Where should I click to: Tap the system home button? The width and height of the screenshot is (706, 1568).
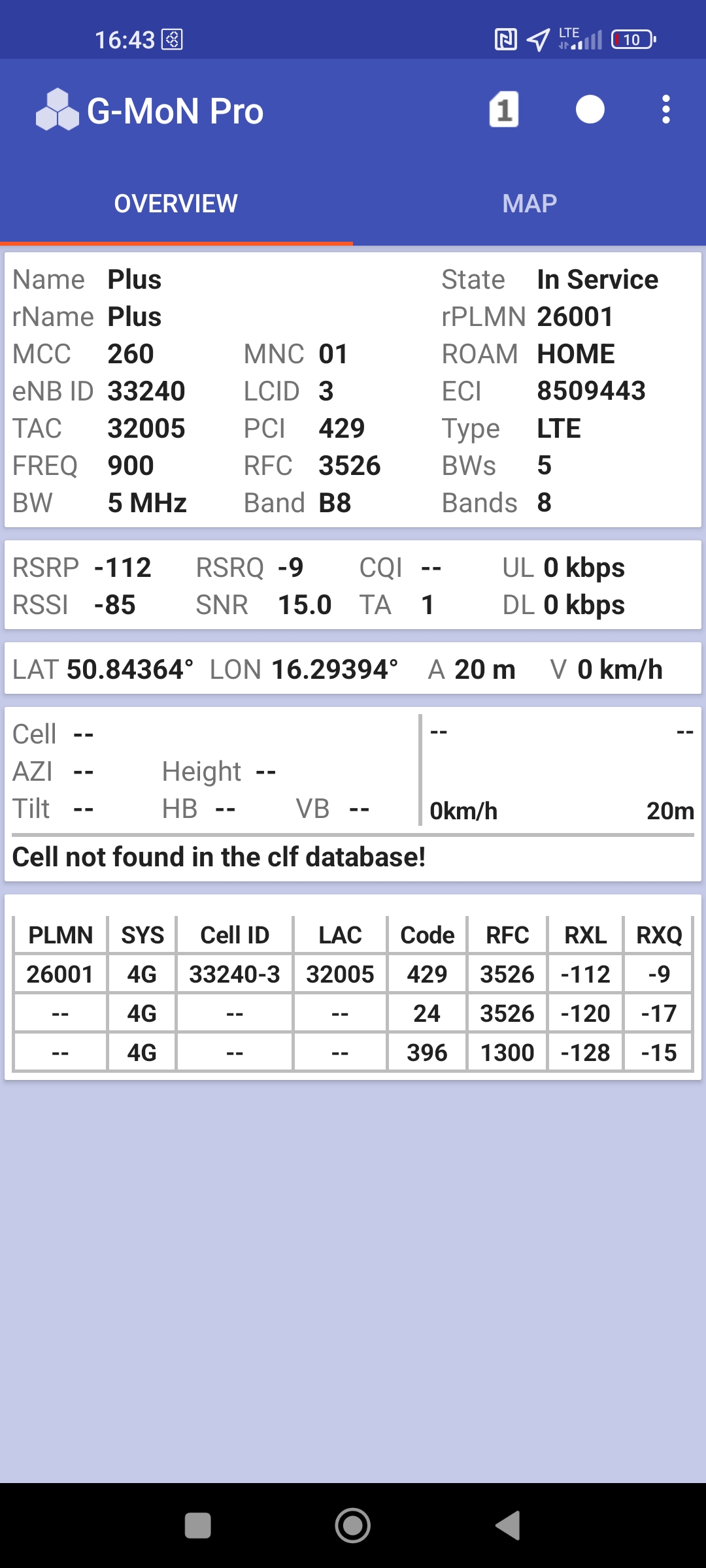coord(353,1526)
